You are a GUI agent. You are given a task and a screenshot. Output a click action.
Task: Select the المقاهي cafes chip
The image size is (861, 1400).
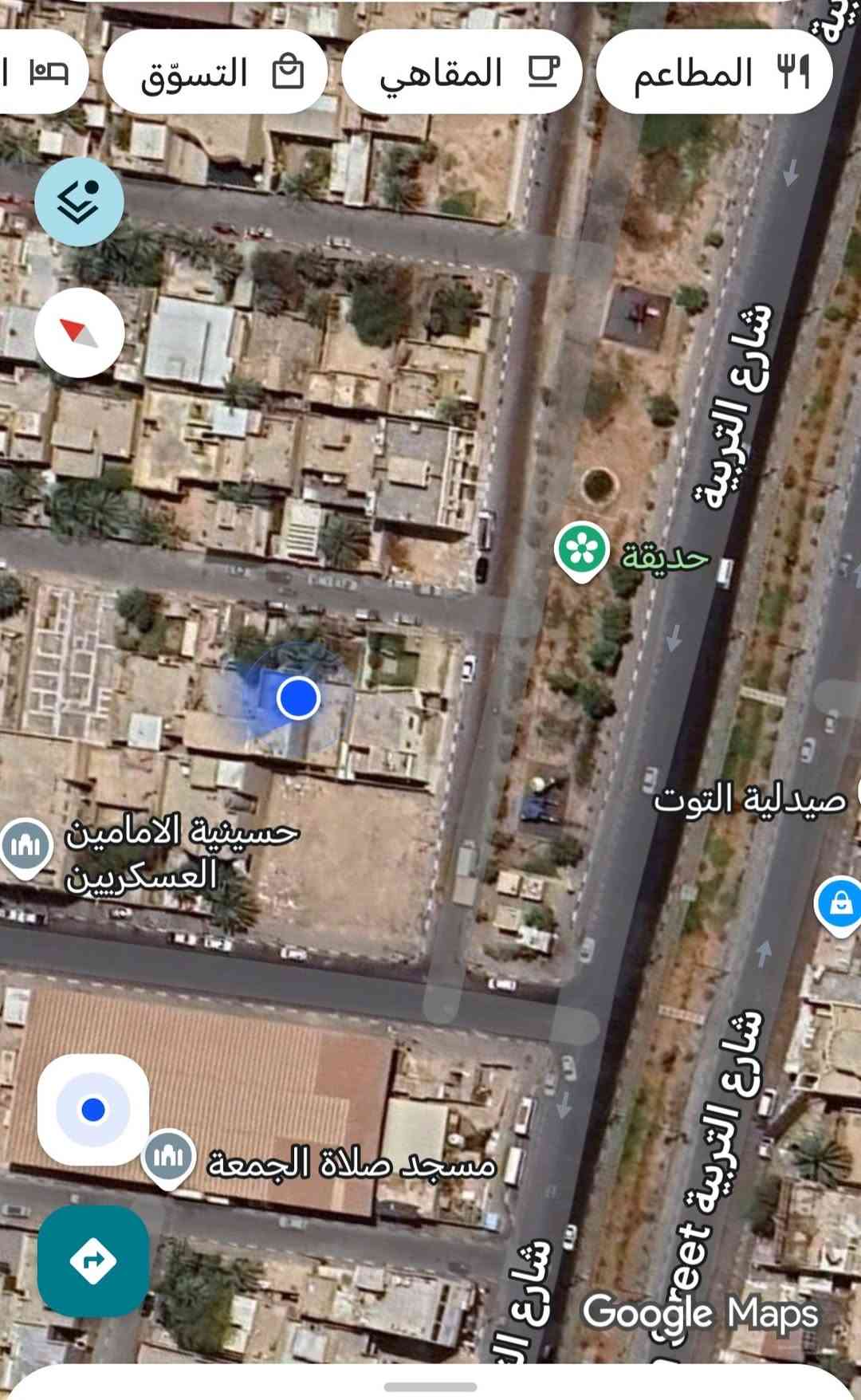coord(462,73)
